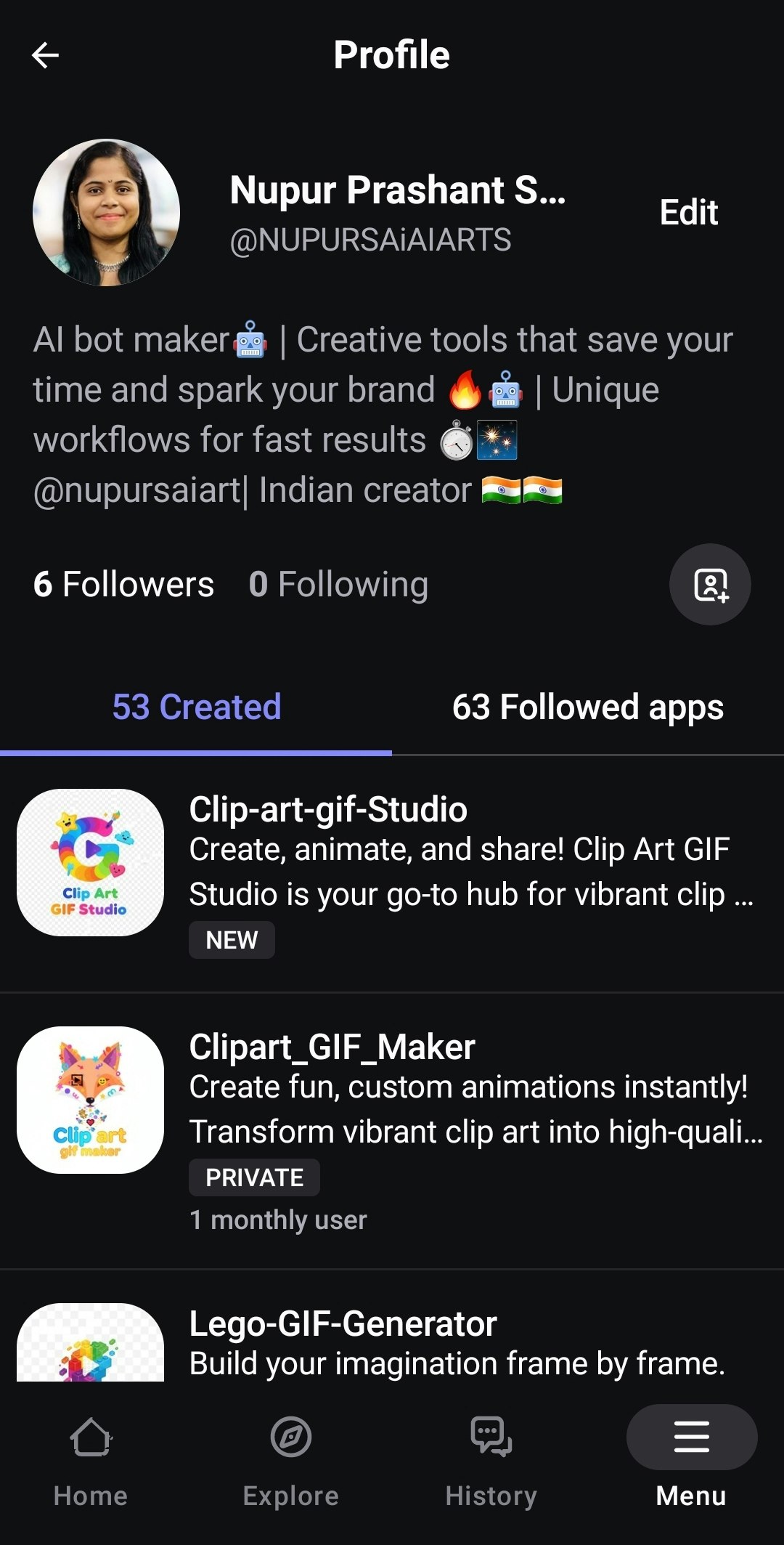Tap the PRIVATE badge on Clipart_GIF_Maker
Image resolution: width=784 pixels, height=1545 pixels.
(x=254, y=1177)
